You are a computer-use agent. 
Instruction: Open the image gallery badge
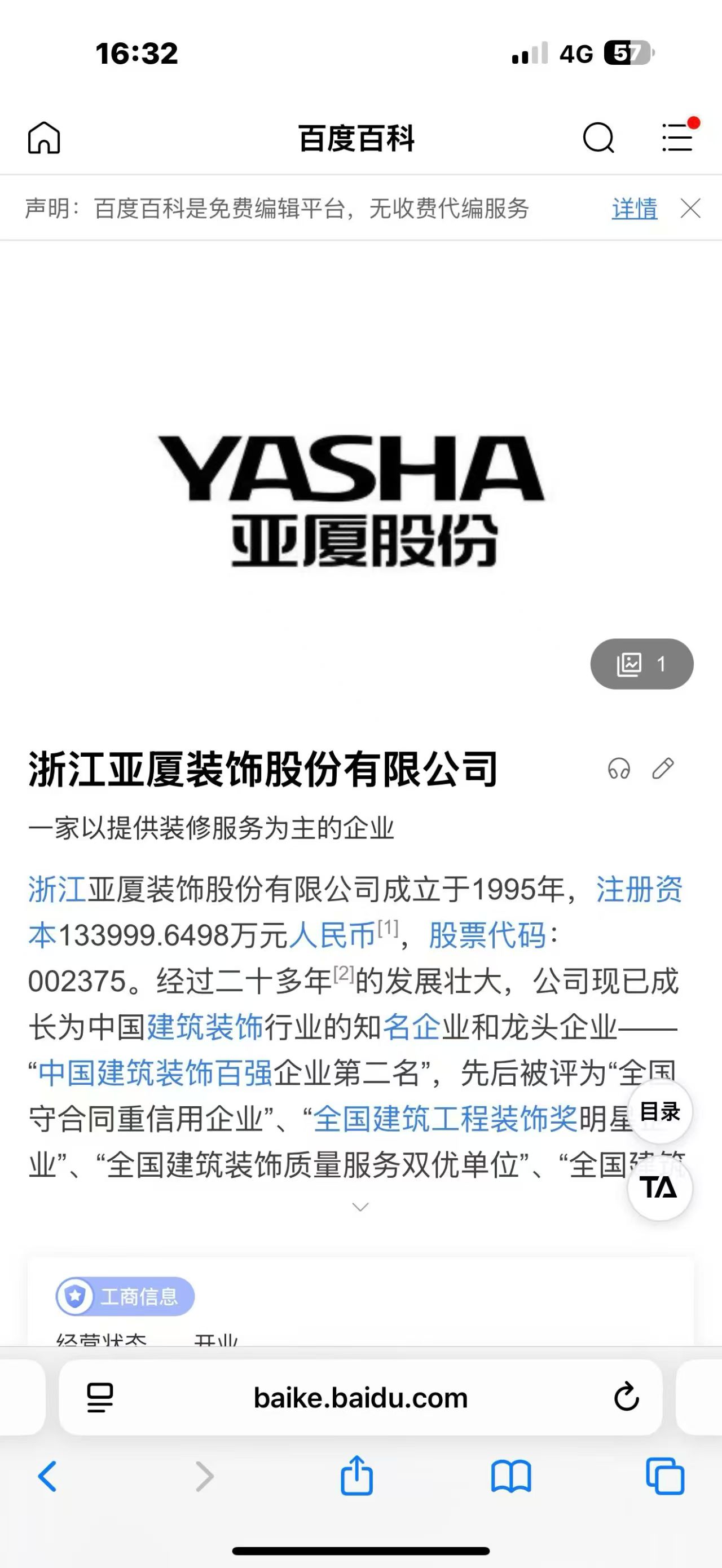[642, 664]
